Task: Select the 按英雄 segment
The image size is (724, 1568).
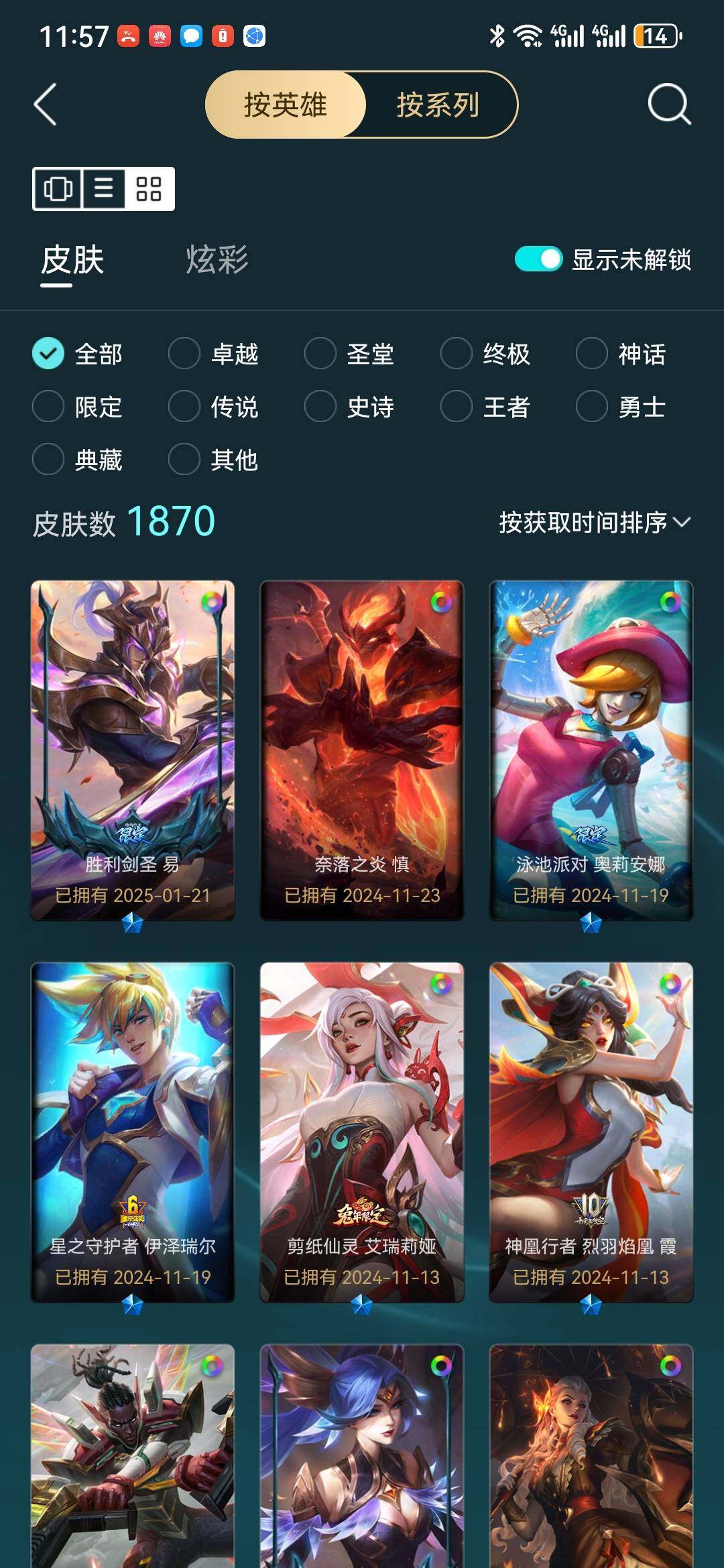Action: point(286,105)
